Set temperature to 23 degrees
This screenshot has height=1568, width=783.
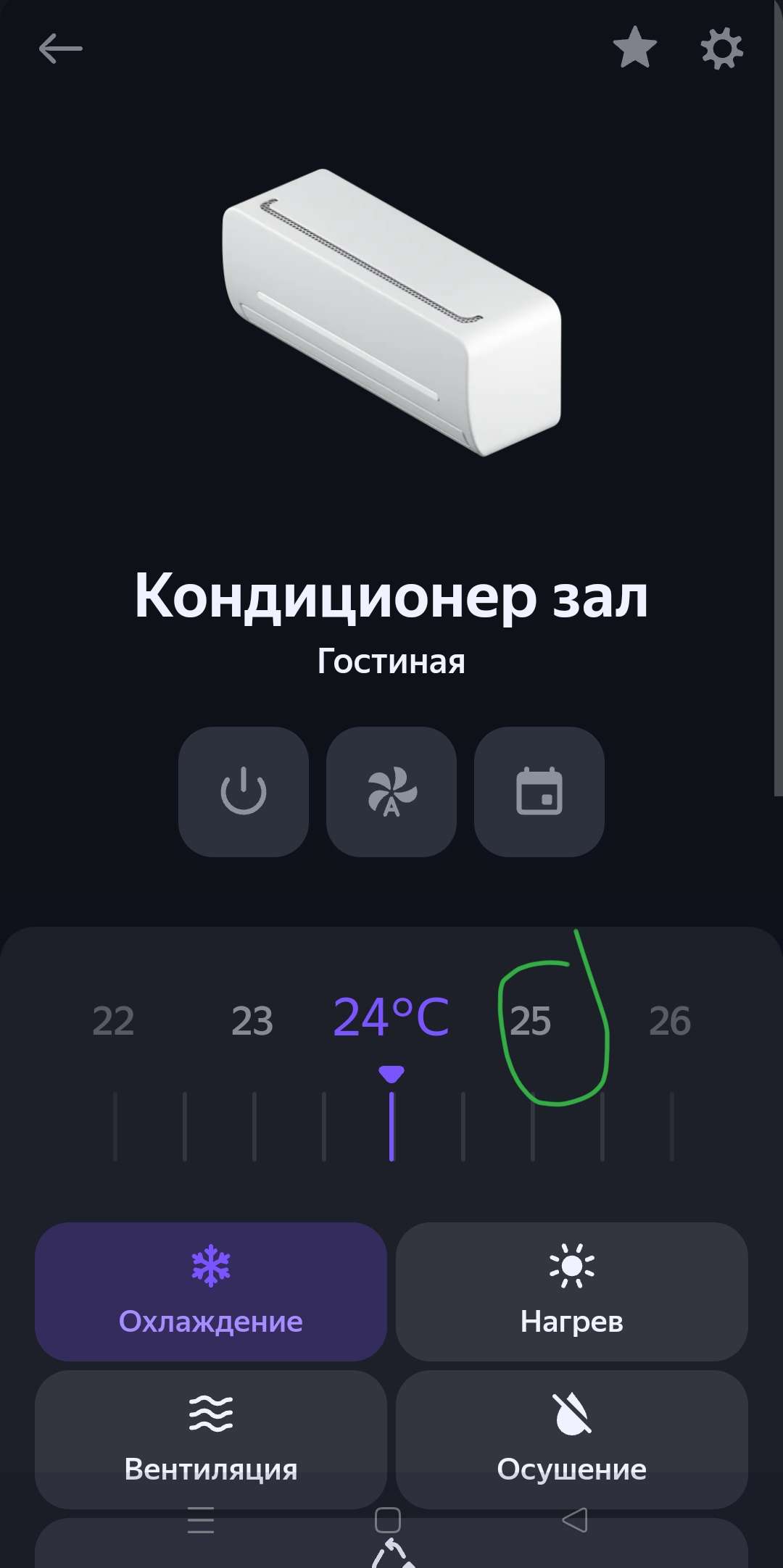pyautogui.click(x=252, y=1021)
